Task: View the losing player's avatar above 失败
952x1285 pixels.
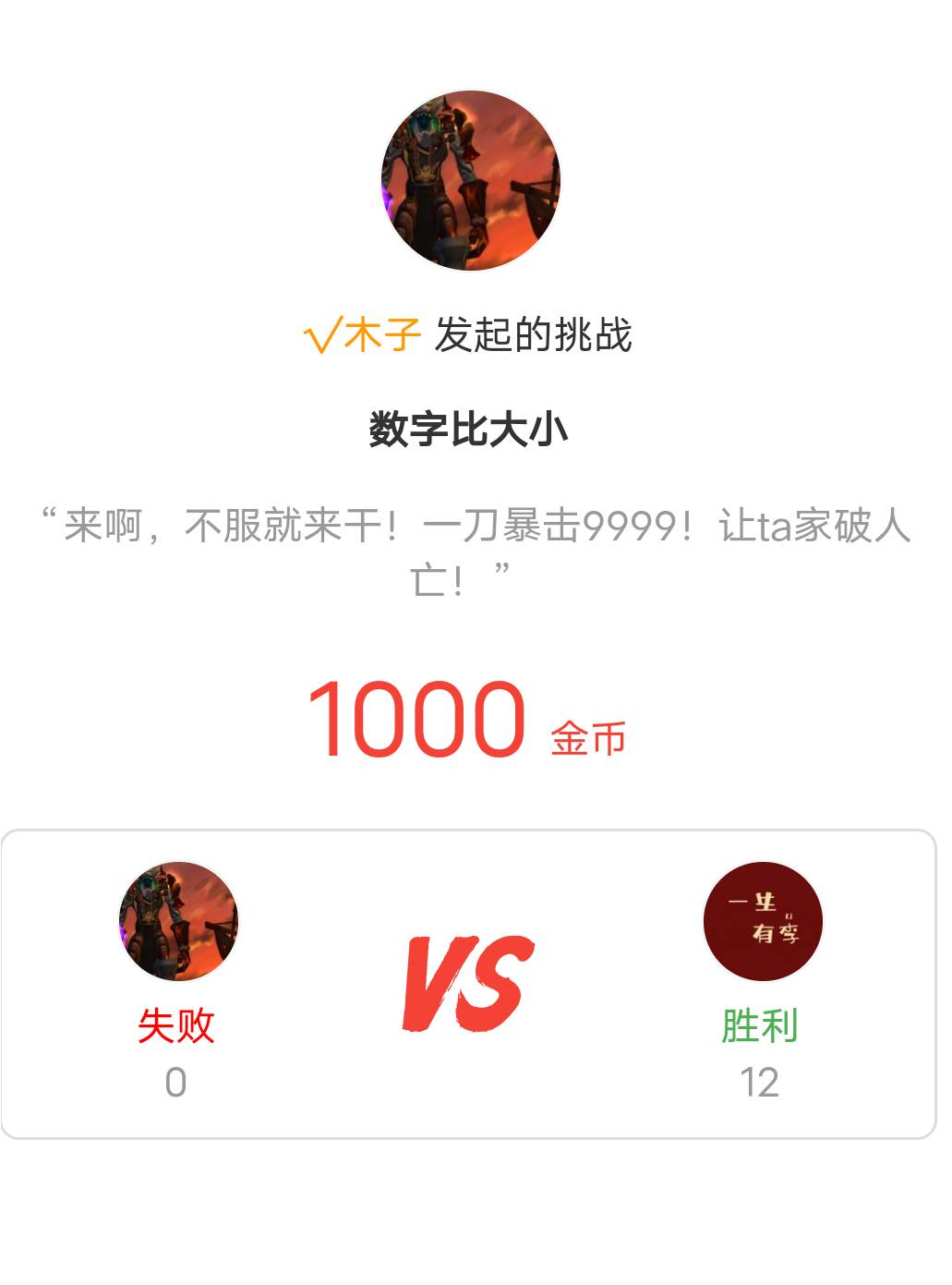Action: (178, 920)
